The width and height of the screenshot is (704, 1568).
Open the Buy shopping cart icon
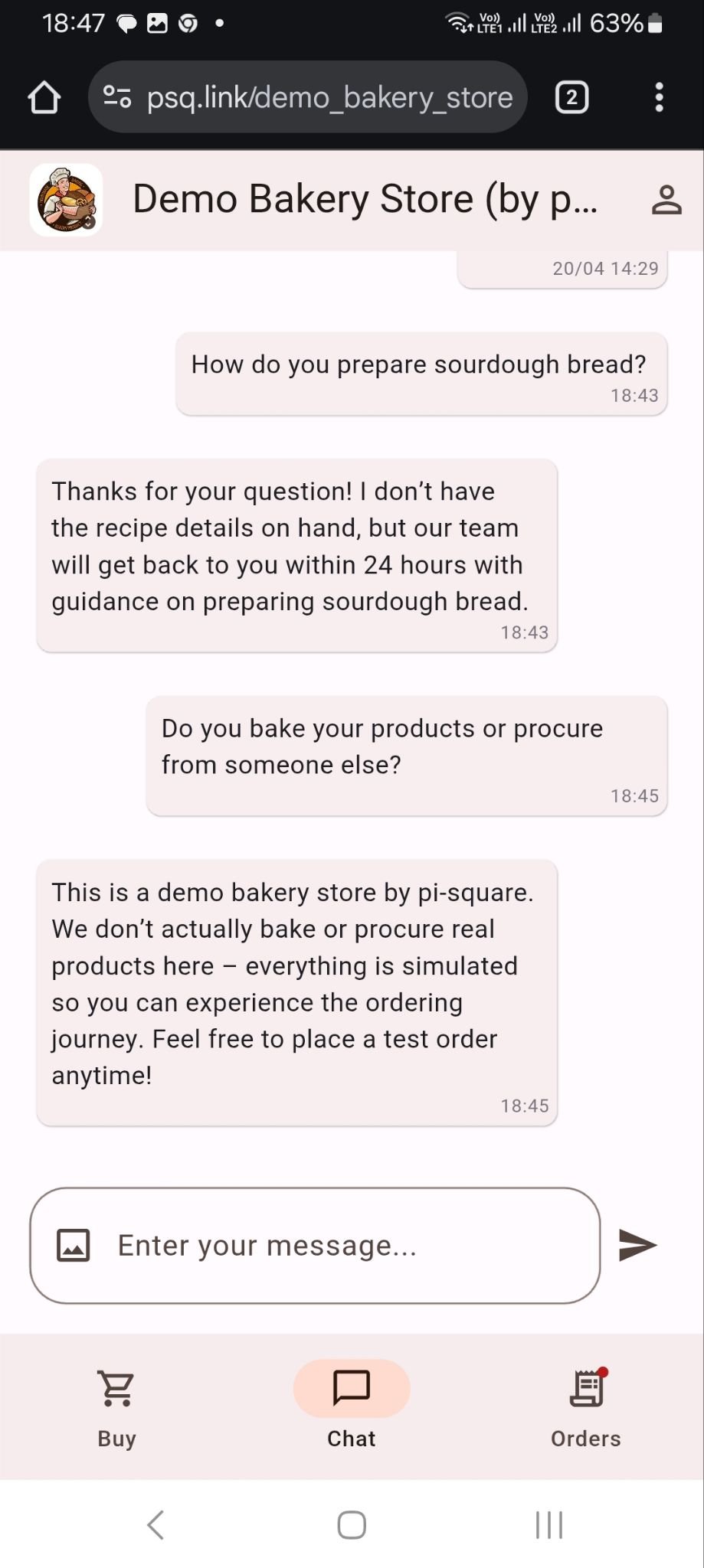tap(115, 1388)
